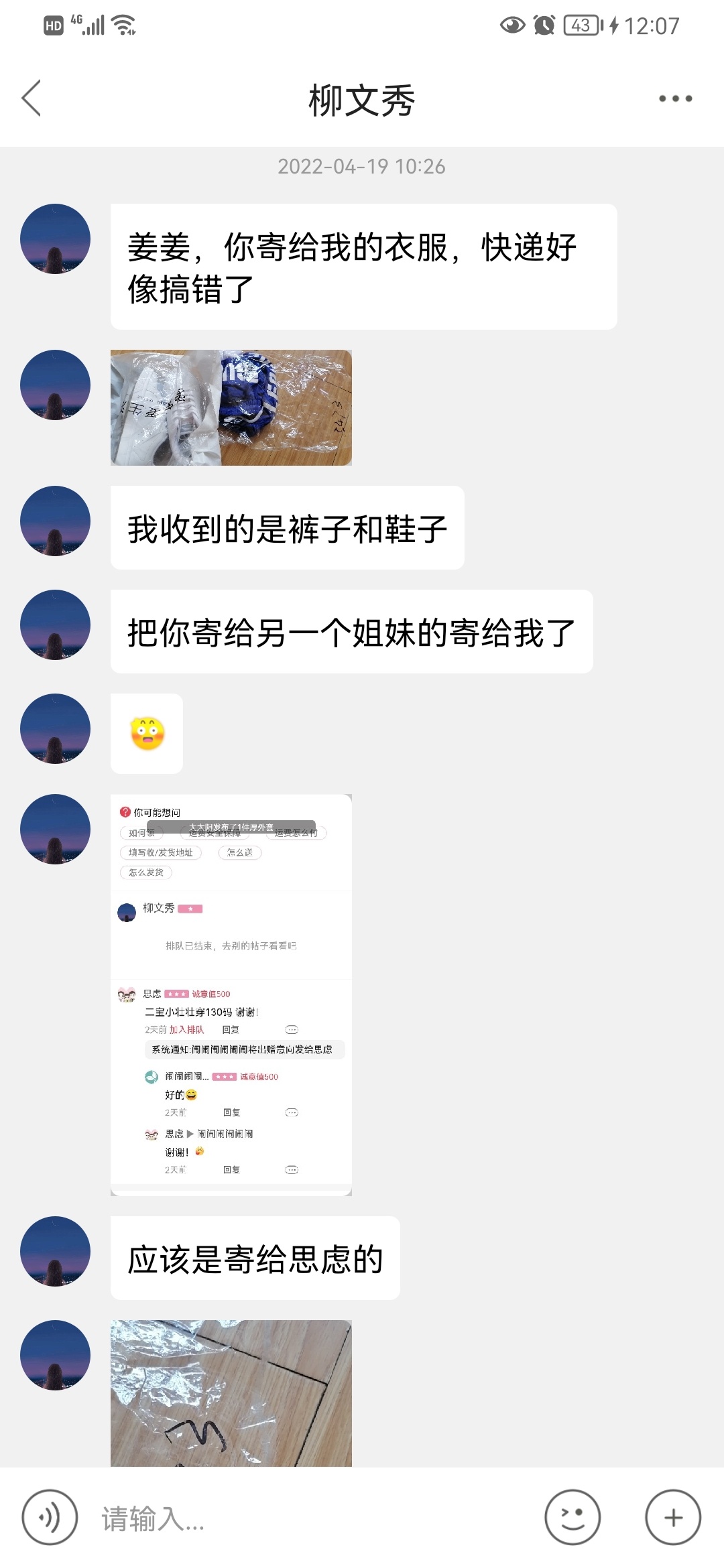Go back from the chat with 柳文秀
The height and width of the screenshot is (1568, 724).
[x=32, y=99]
